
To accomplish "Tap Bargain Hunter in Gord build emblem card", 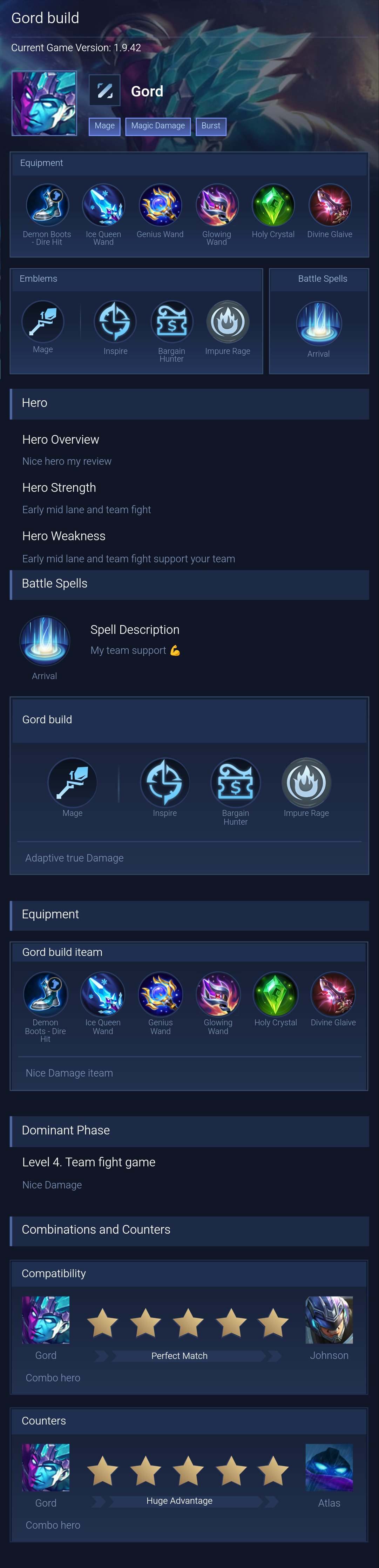I will (236, 783).
